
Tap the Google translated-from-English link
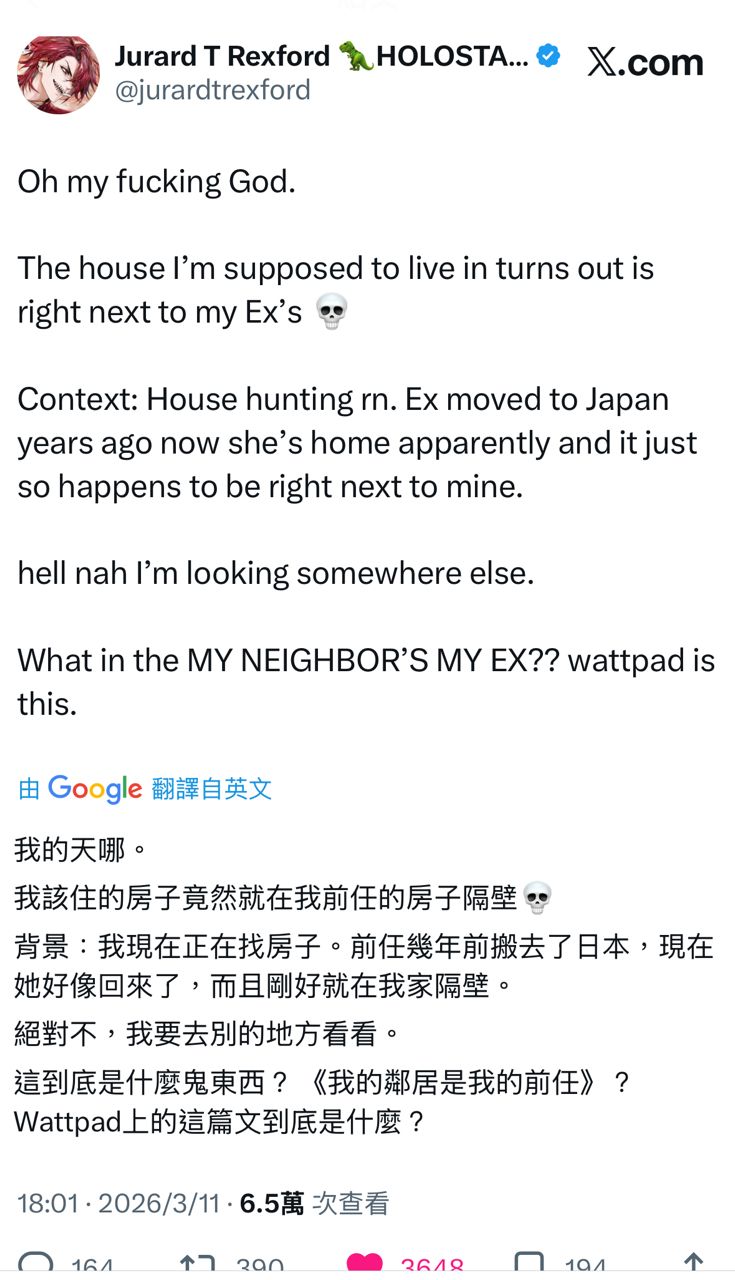click(145, 788)
